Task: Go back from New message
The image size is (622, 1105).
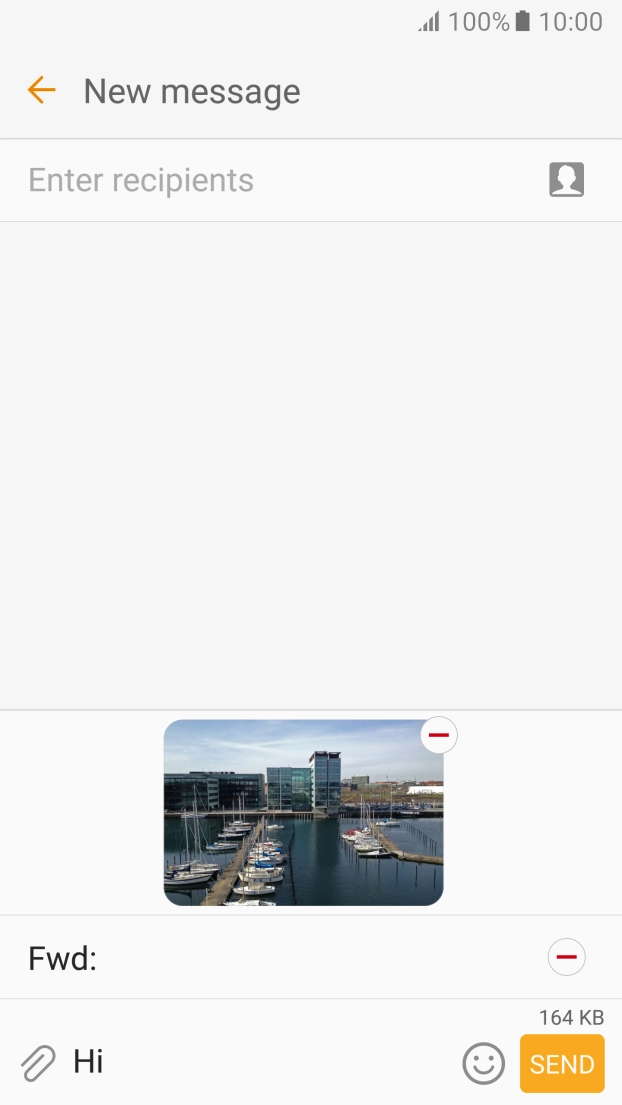Action: 41,91
